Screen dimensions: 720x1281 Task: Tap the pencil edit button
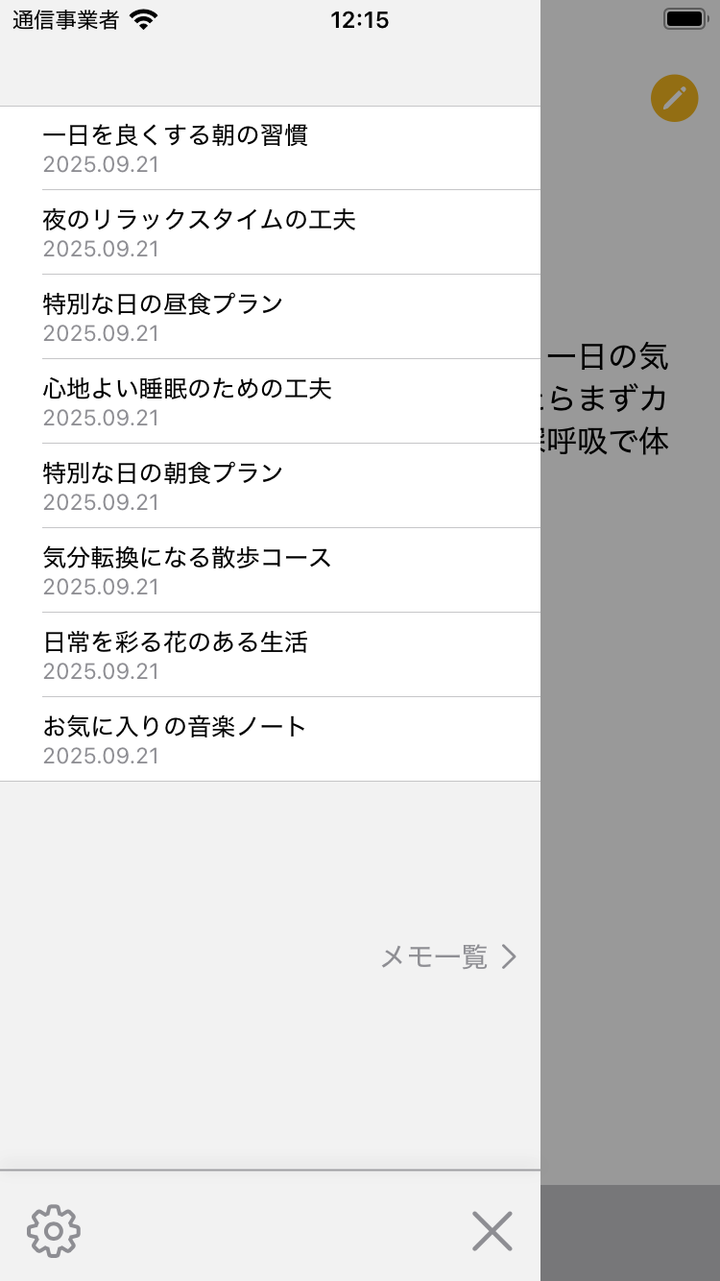[674, 98]
